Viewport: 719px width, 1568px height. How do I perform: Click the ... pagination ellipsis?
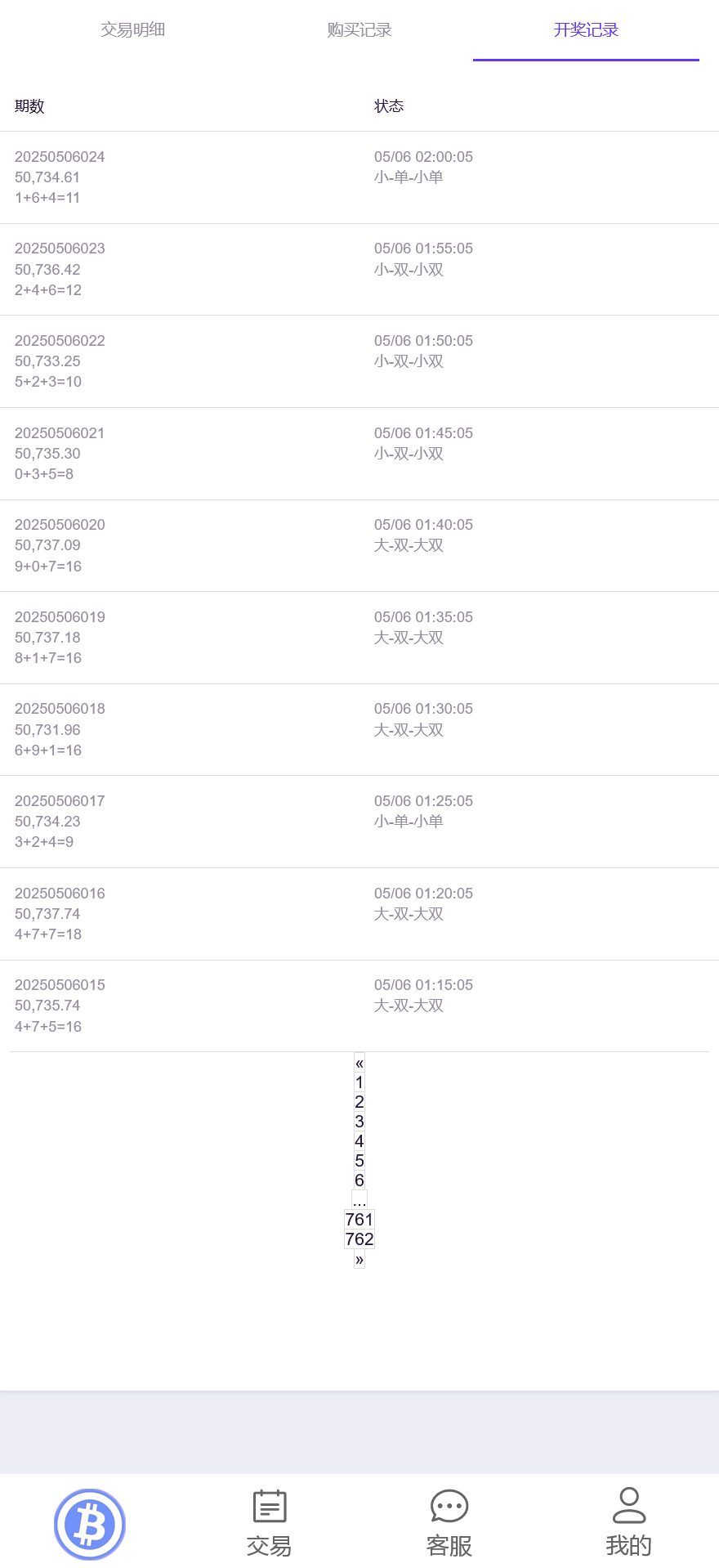[x=359, y=1198]
